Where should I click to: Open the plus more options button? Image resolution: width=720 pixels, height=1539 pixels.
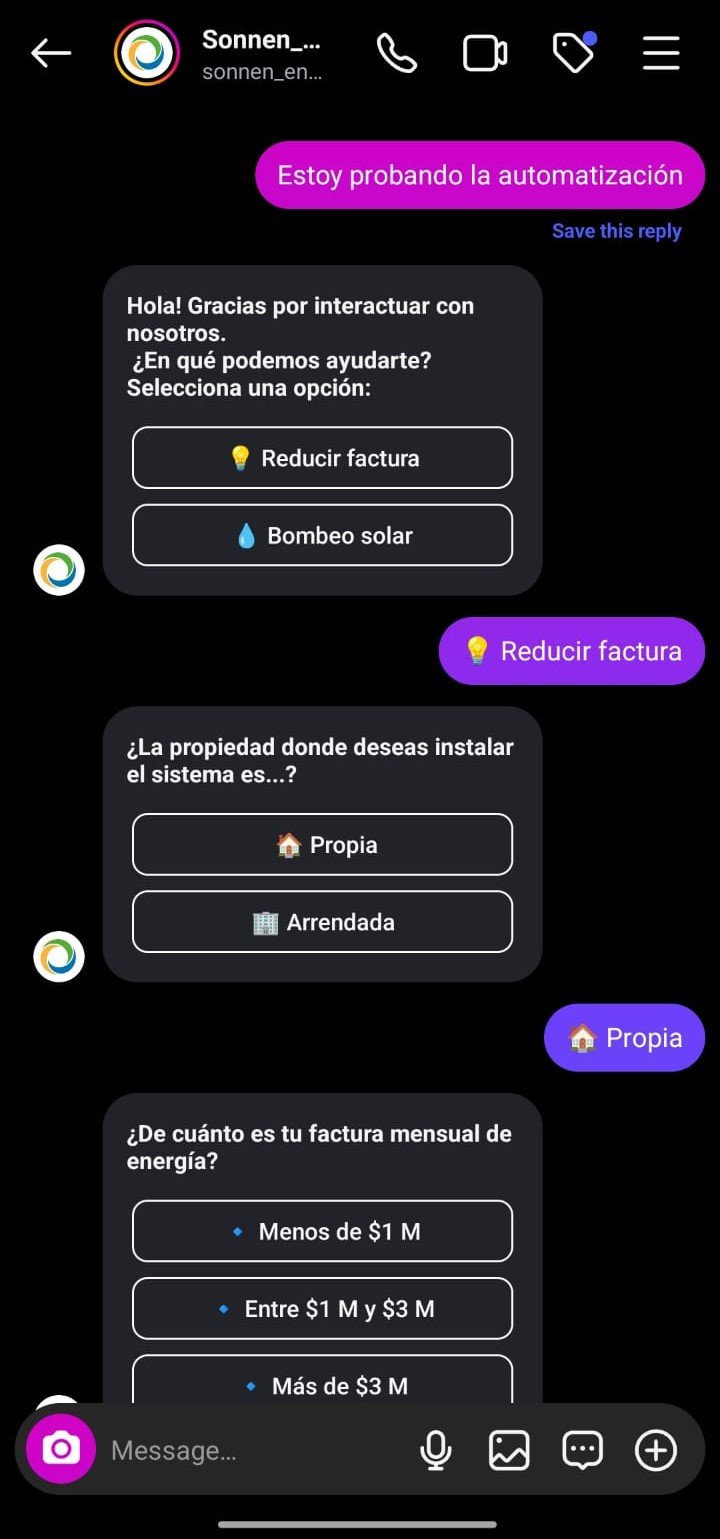pos(656,1450)
